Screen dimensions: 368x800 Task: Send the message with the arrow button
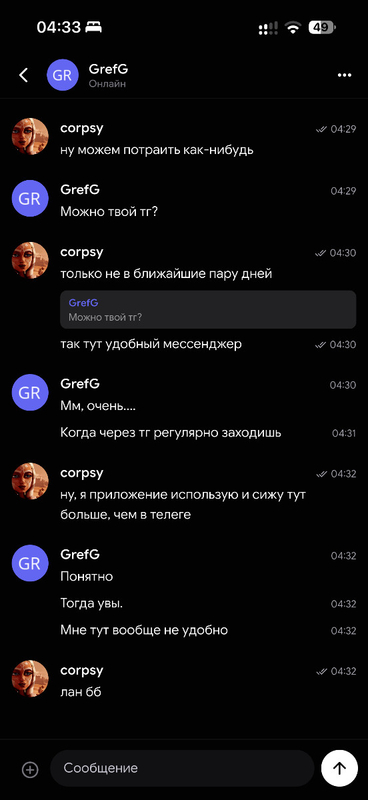tap(339, 768)
